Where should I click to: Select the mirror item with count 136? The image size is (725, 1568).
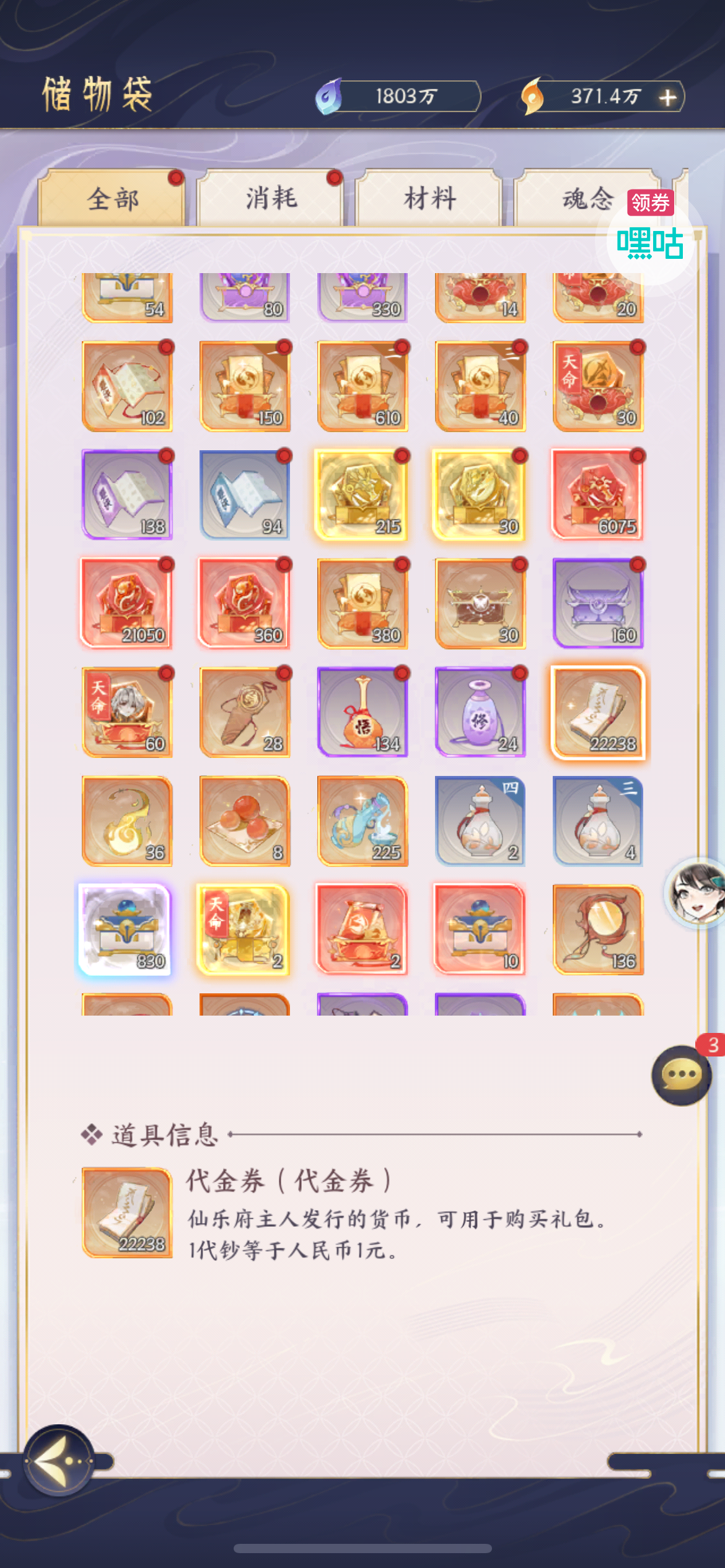pyautogui.click(x=598, y=930)
